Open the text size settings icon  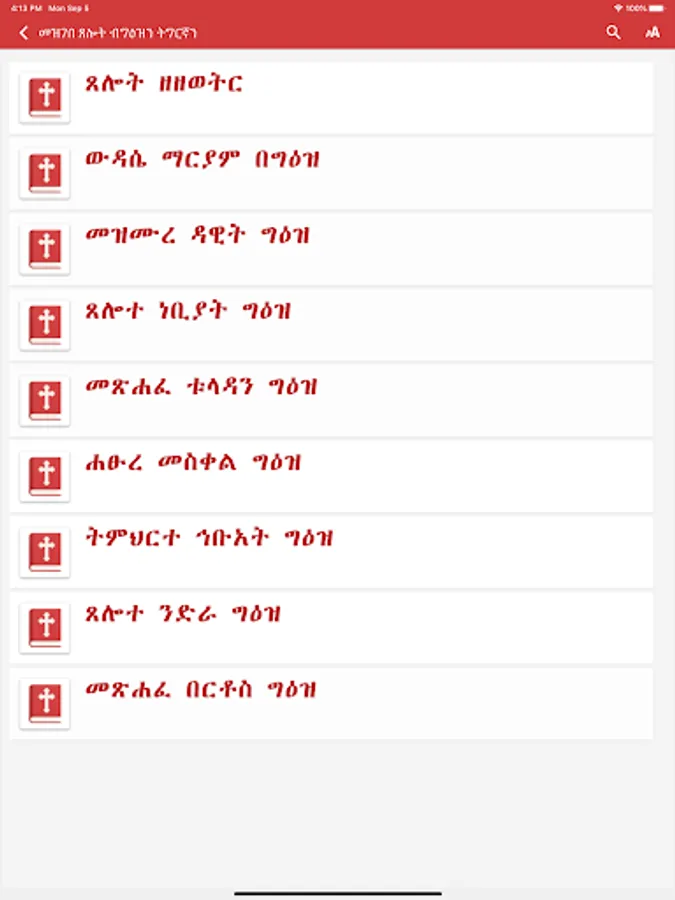tap(653, 33)
